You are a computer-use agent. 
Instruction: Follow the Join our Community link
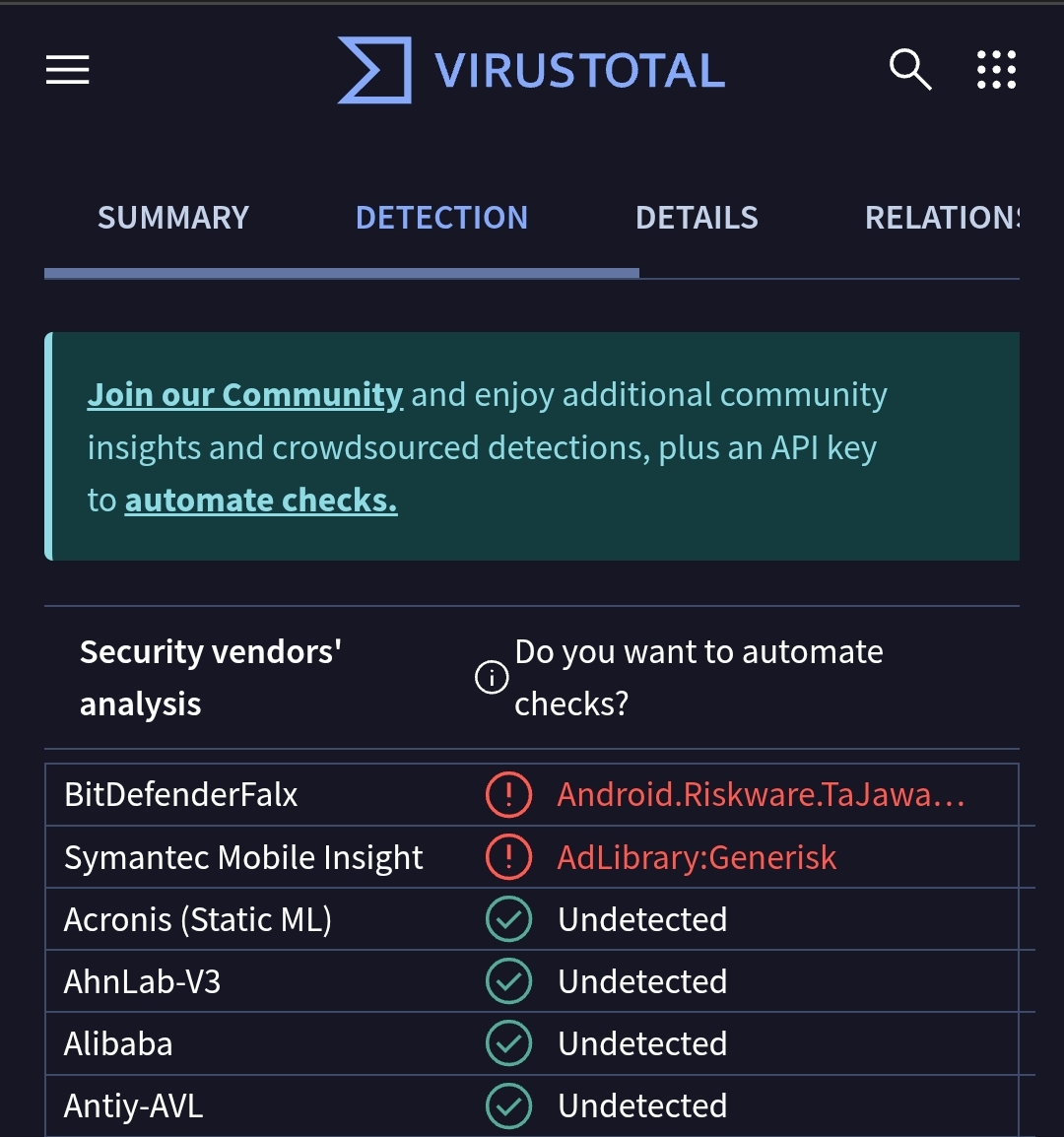245,395
